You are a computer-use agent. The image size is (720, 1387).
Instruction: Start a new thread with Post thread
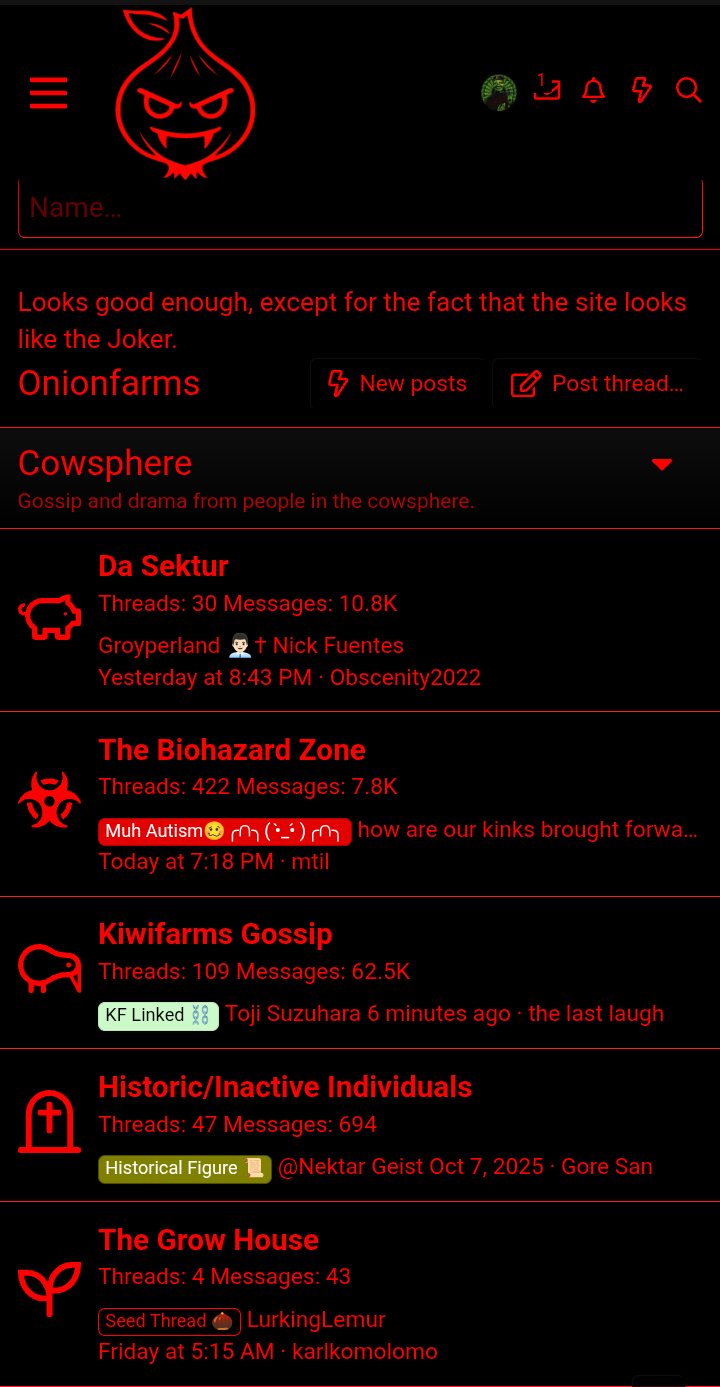tap(597, 384)
